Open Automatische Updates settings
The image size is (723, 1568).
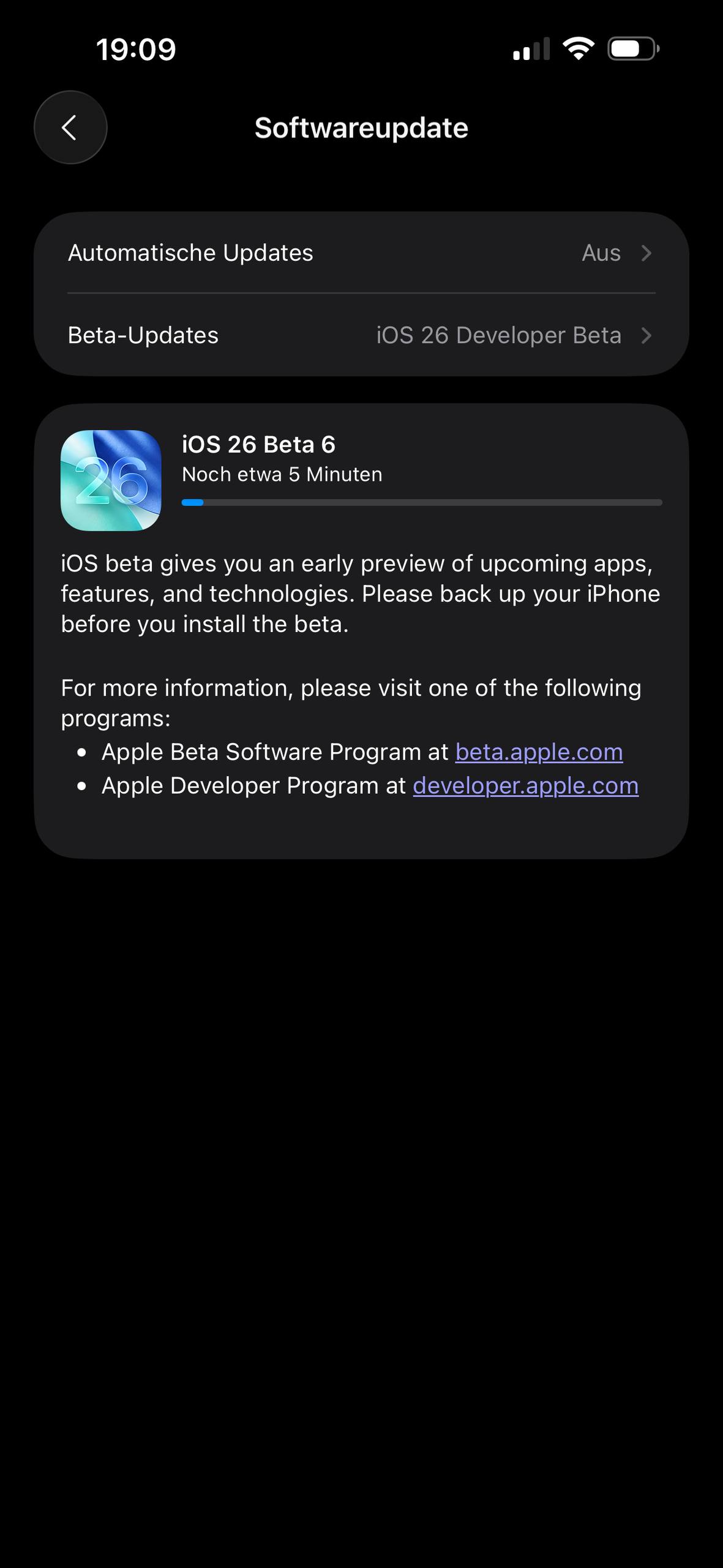[x=361, y=253]
